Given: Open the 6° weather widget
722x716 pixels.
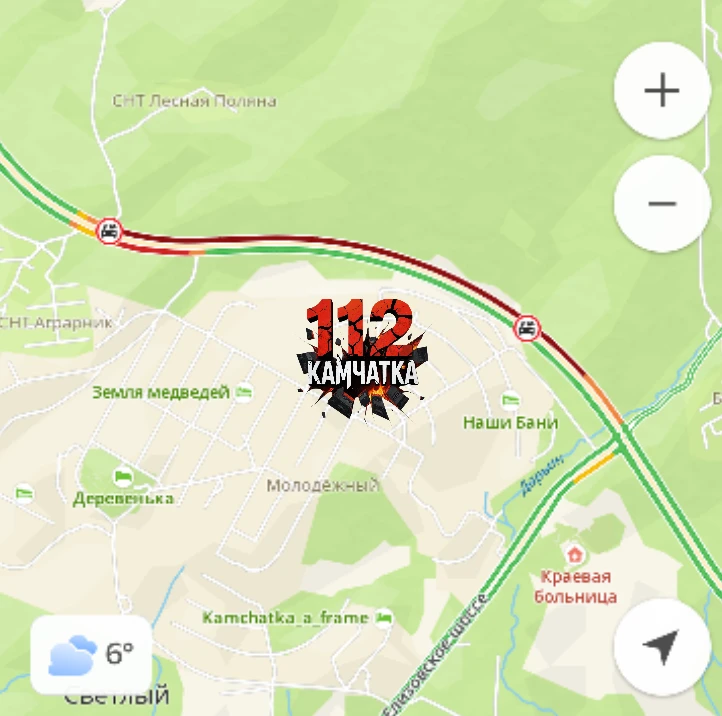Looking at the screenshot, I should [91, 654].
